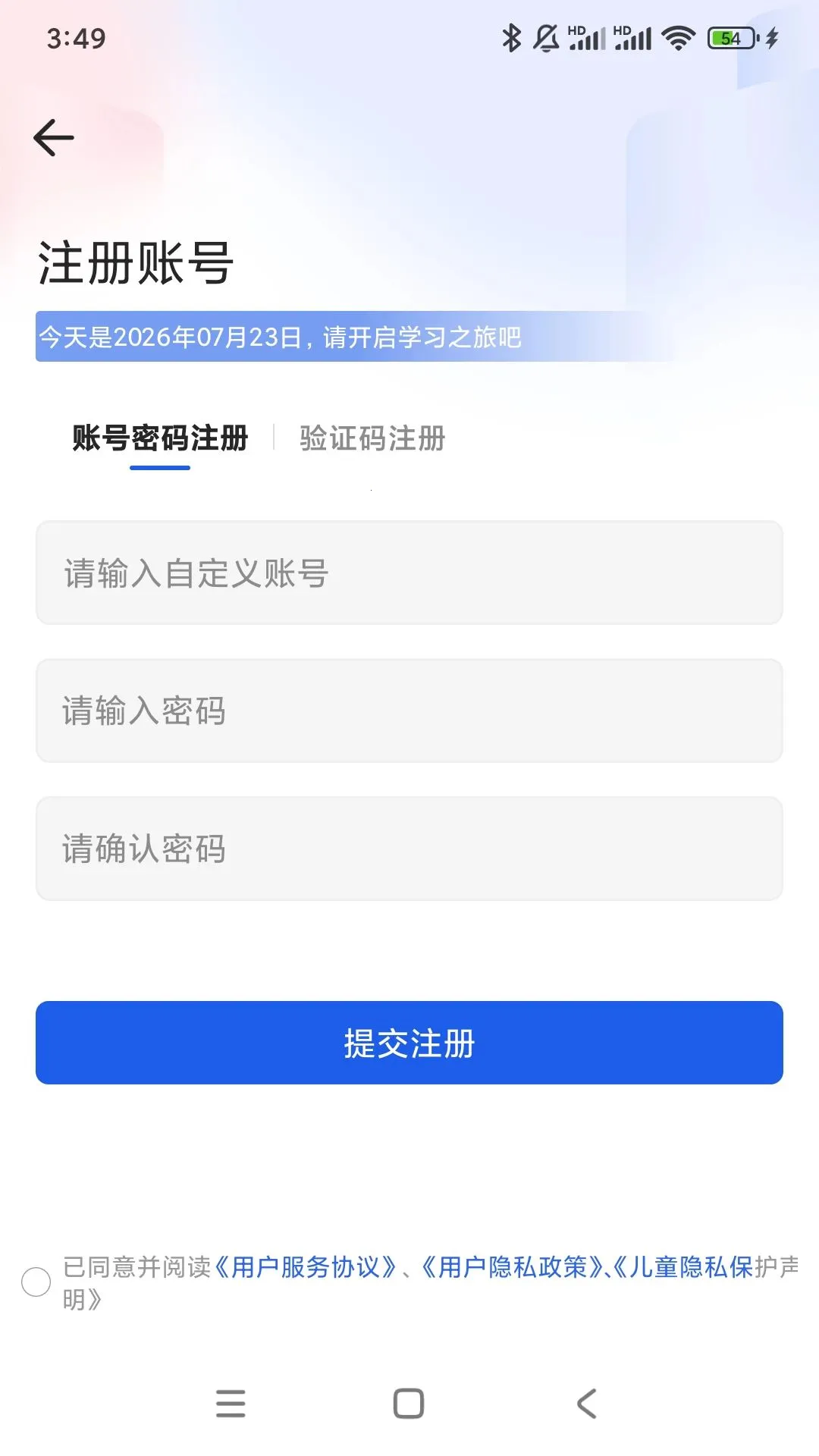Open the 《儿童隐私保护声明》 link
Viewport: 819px width, 1456px height.
704,1267
